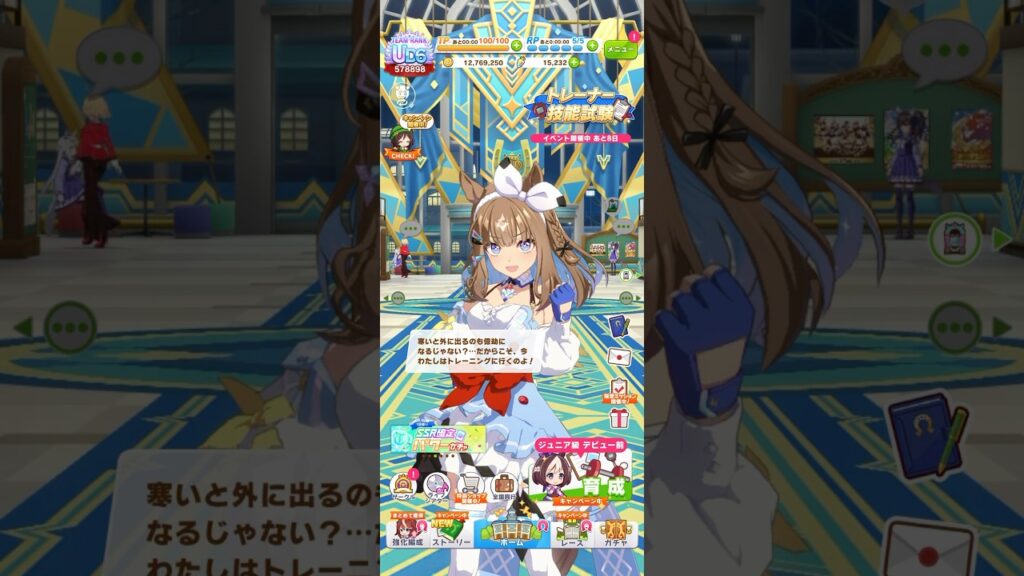
Task: Open the gift box presents icon
Action: [x=620, y=417]
